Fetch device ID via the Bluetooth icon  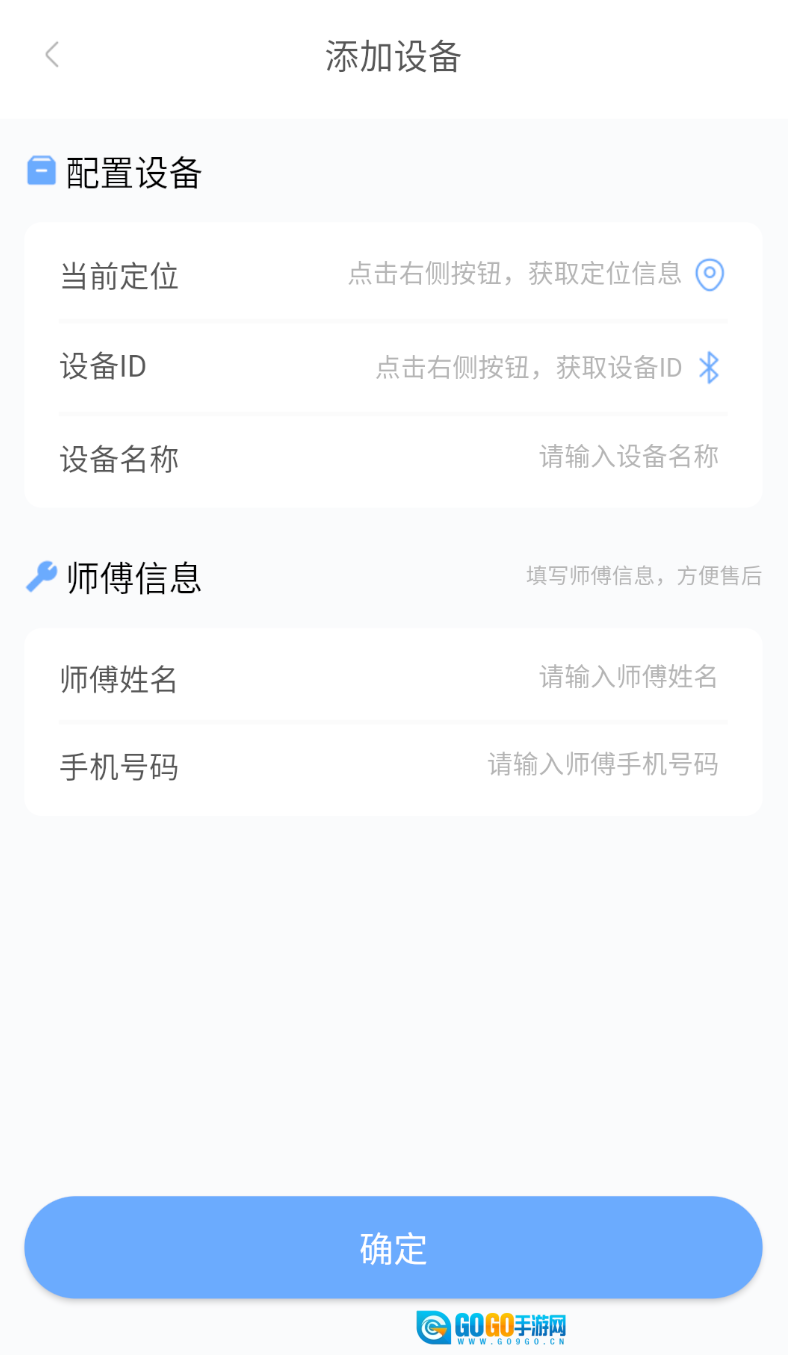click(709, 368)
